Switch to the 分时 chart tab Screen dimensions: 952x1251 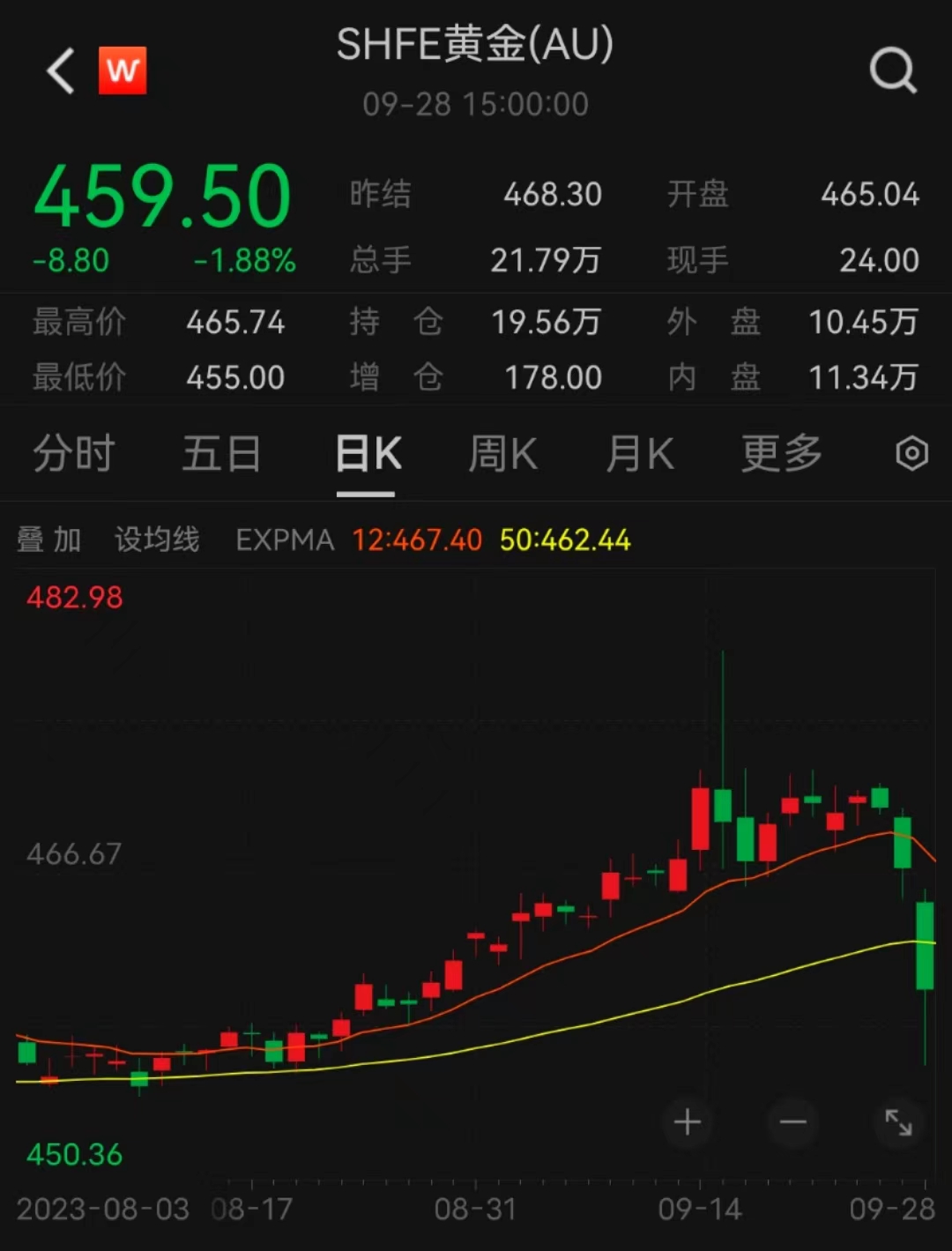point(74,455)
